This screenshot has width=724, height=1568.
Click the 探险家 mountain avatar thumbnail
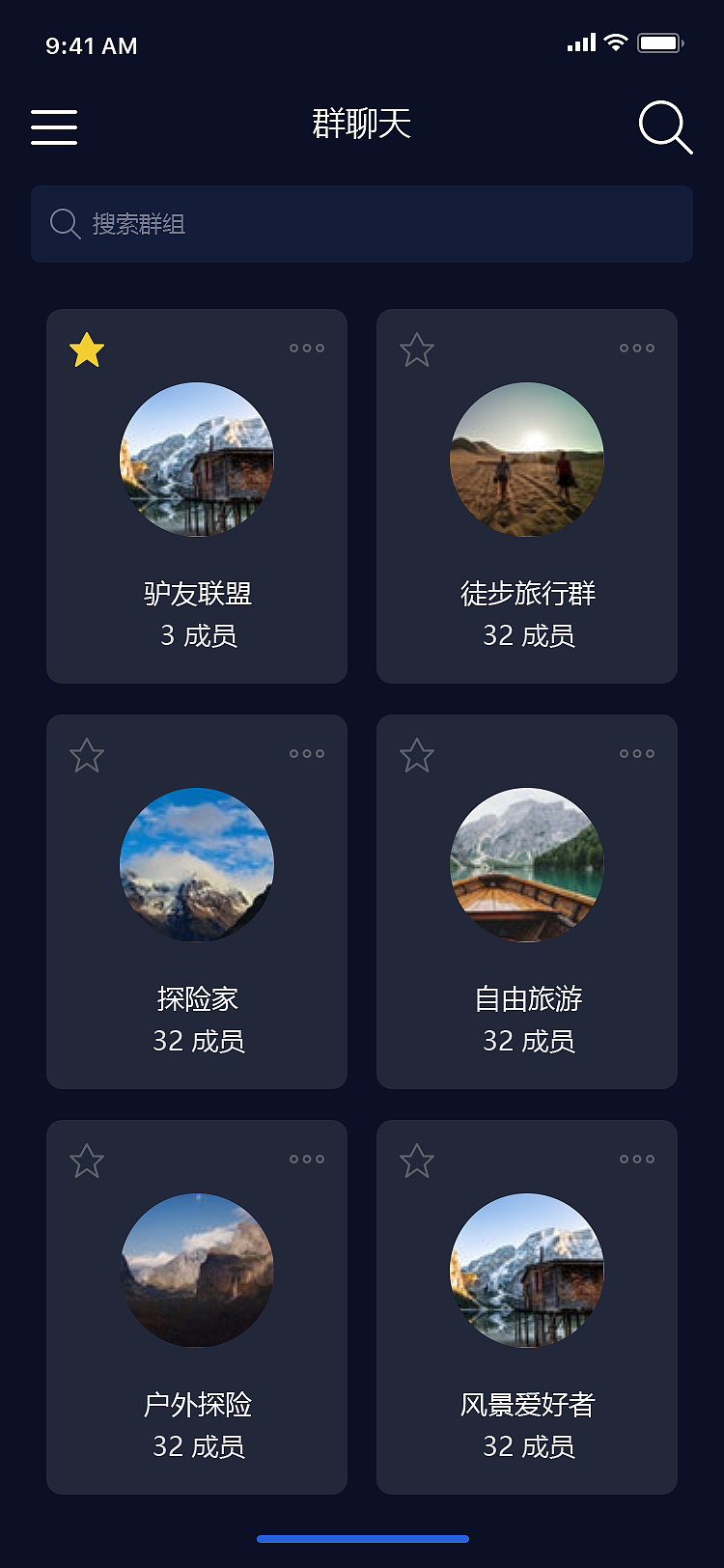point(196,865)
